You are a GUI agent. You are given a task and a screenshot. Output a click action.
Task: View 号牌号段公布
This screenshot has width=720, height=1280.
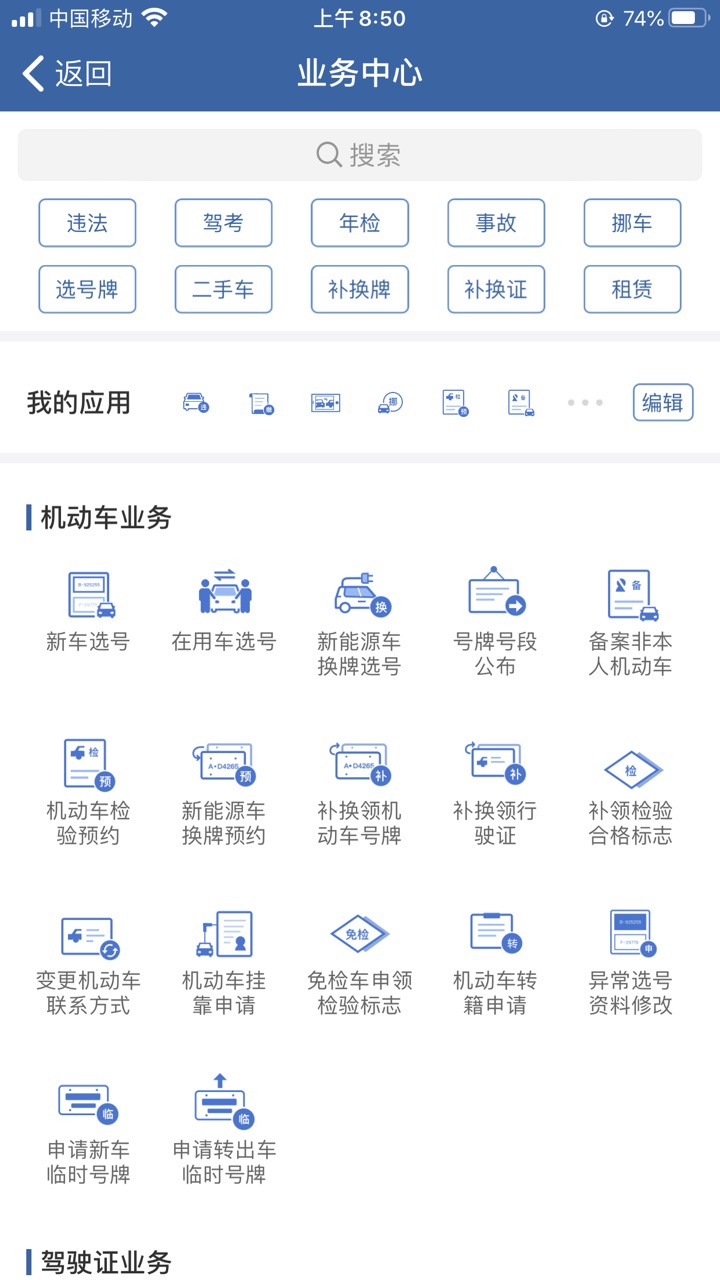point(496,622)
